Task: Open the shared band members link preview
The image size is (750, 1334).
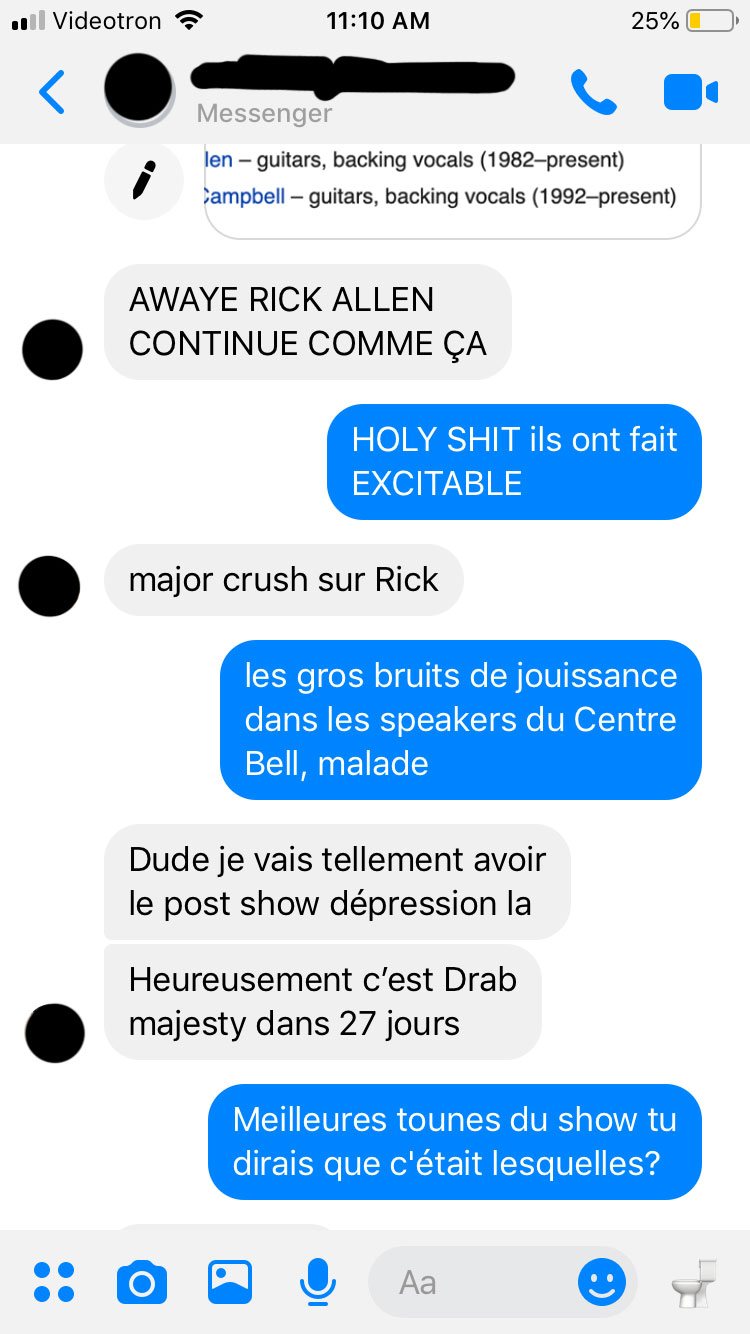Action: tap(452, 188)
